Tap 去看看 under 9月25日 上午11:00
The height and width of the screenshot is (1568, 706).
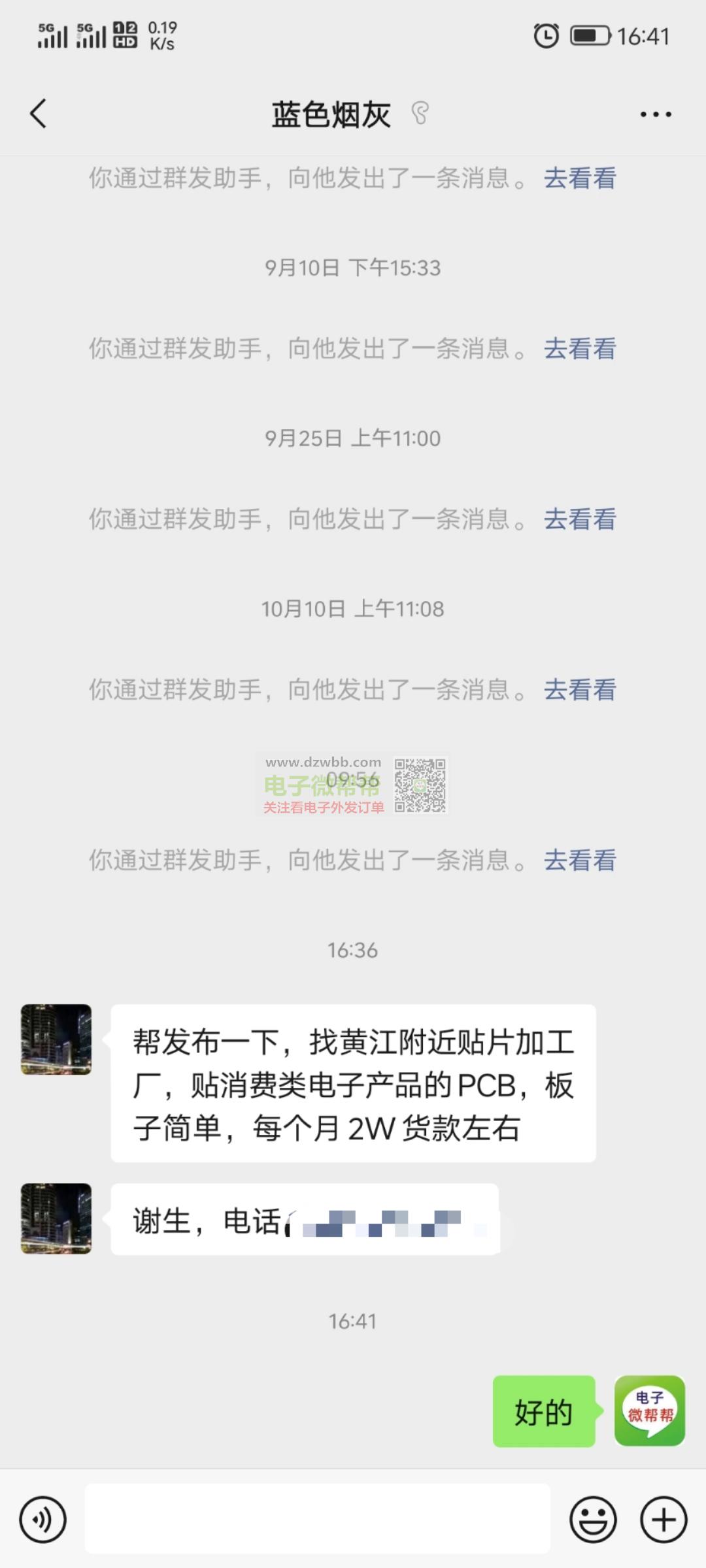pyautogui.click(x=580, y=519)
